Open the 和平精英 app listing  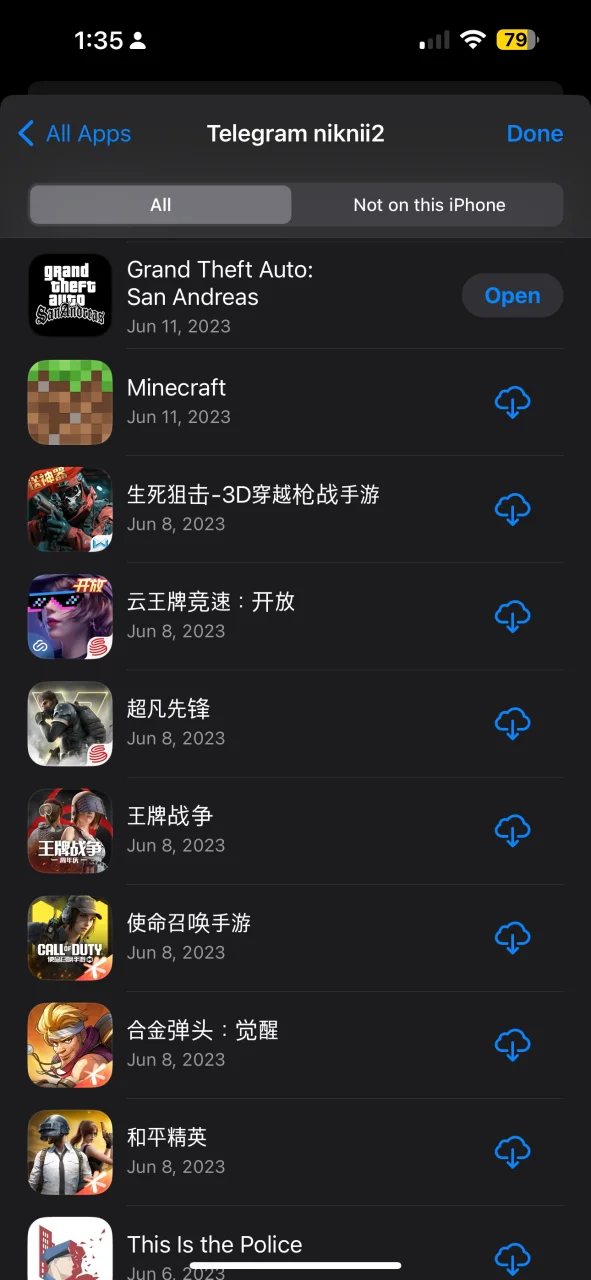260,1152
